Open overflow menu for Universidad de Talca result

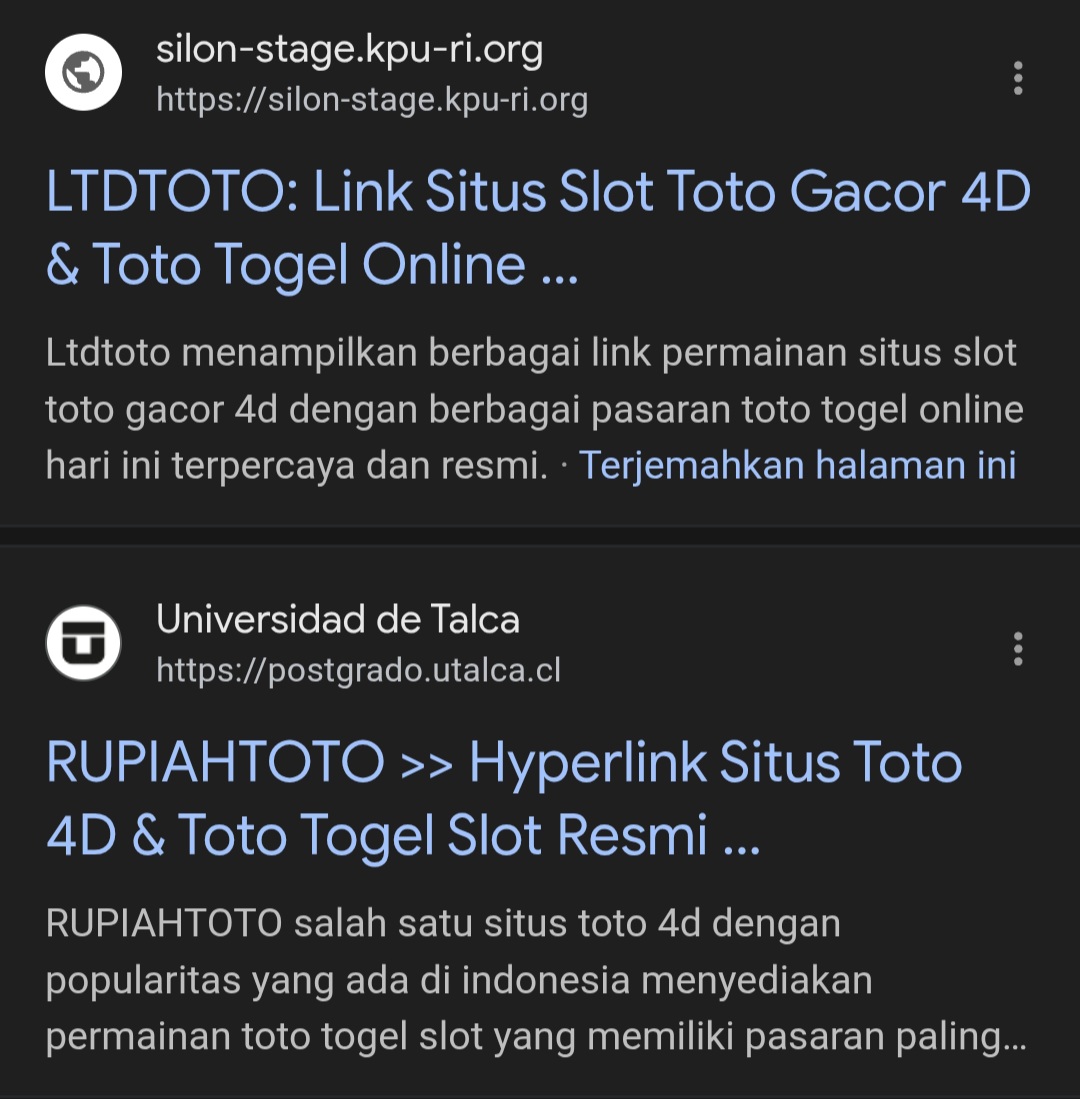1017,649
